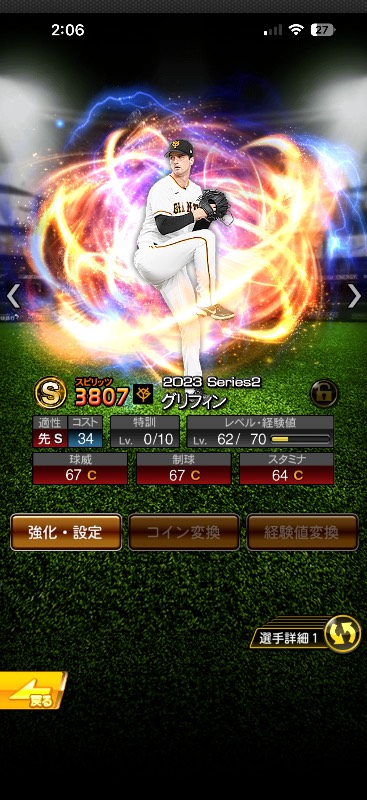This screenshot has height=800, width=367.
Task: Open the 強化・設定 button
Action: (x=66, y=532)
